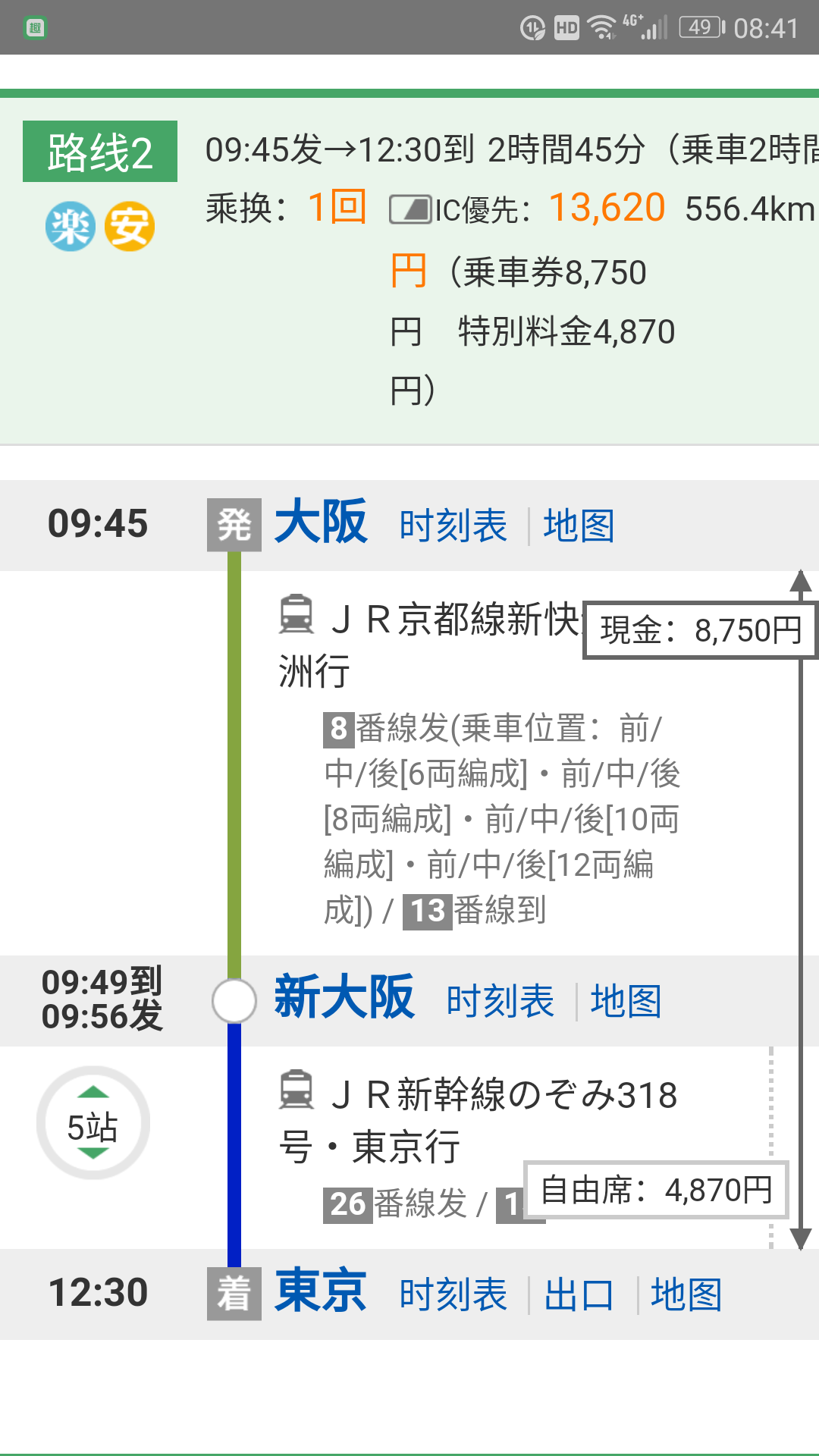Screen dimensions: 819x1456
Task: Expand the 5站 intermediate stops
Action: 93,1124
